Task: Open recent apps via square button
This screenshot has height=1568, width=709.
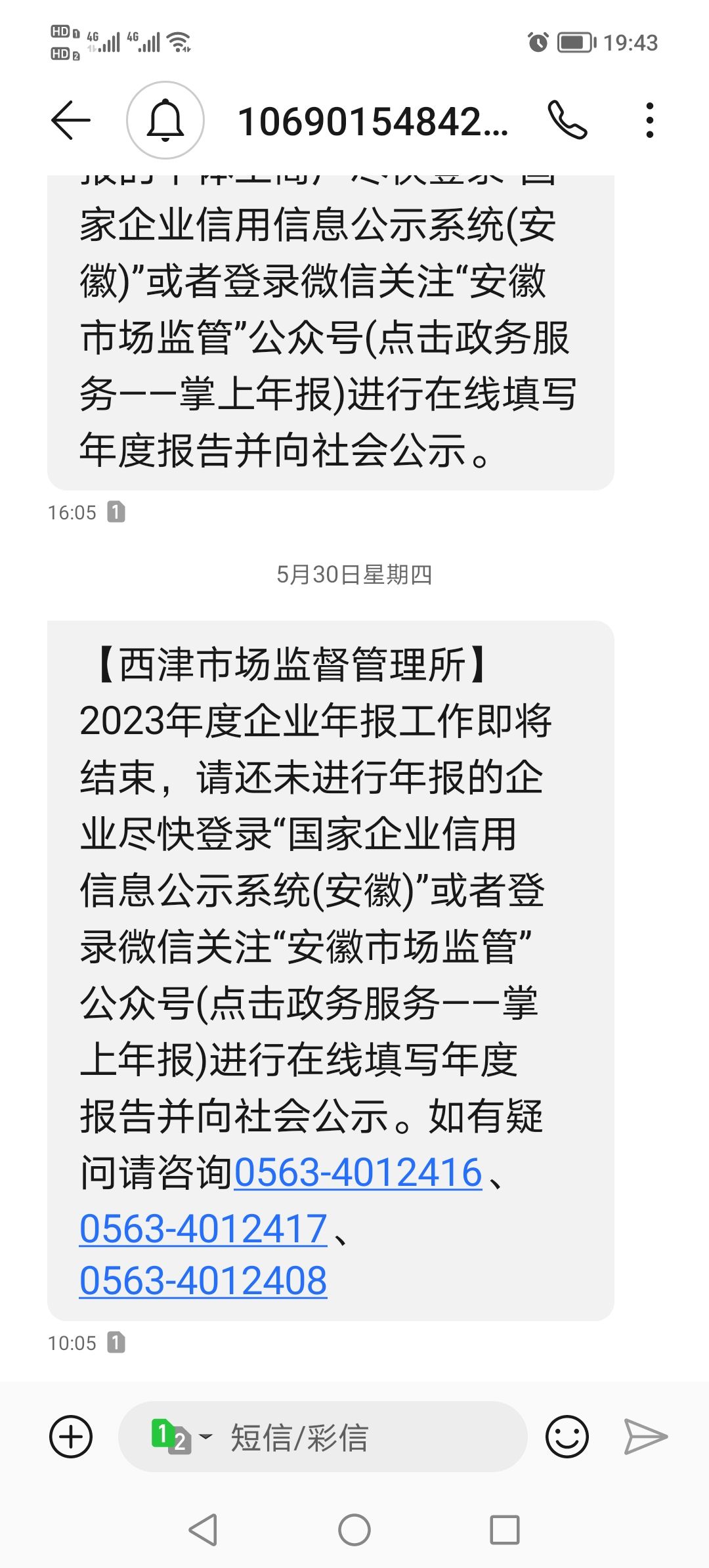Action: pos(505,1530)
